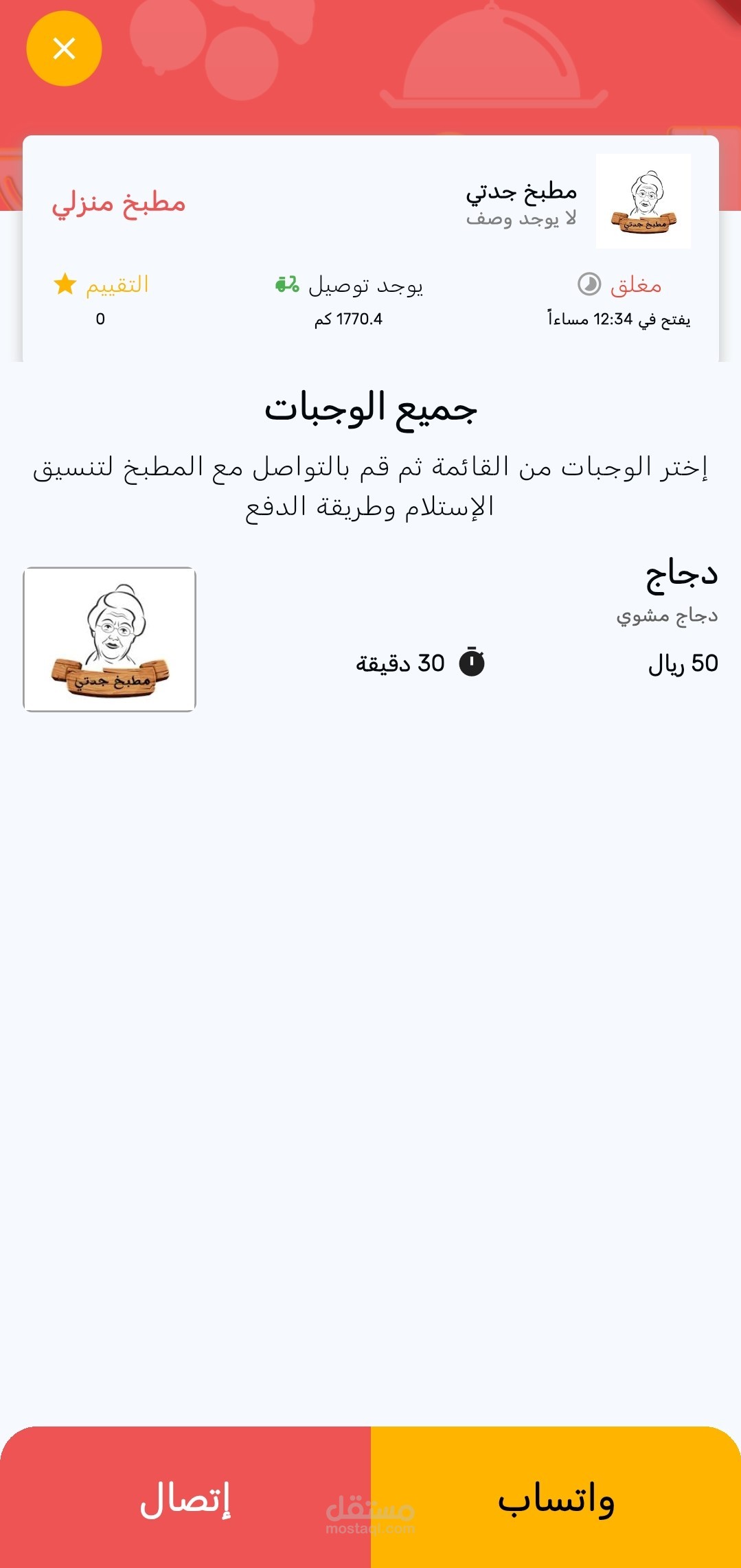Contact the kitchen via واتساب button

(556, 1497)
